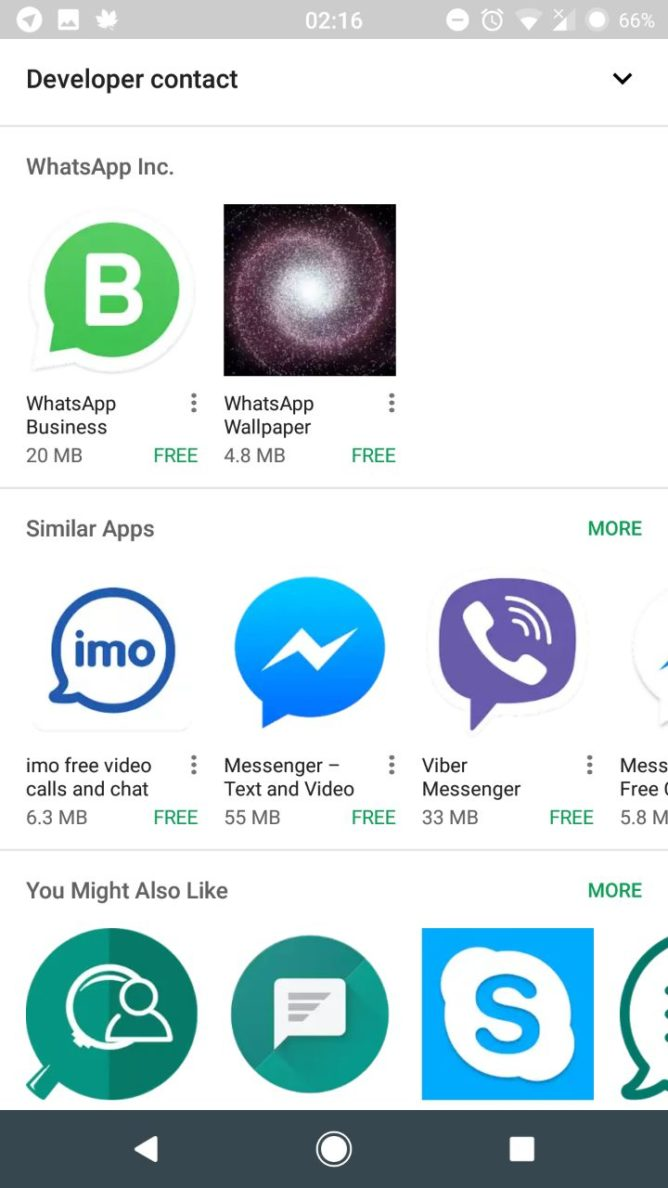Open options menu for WhatsApp Wallpaper

[392, 403]
